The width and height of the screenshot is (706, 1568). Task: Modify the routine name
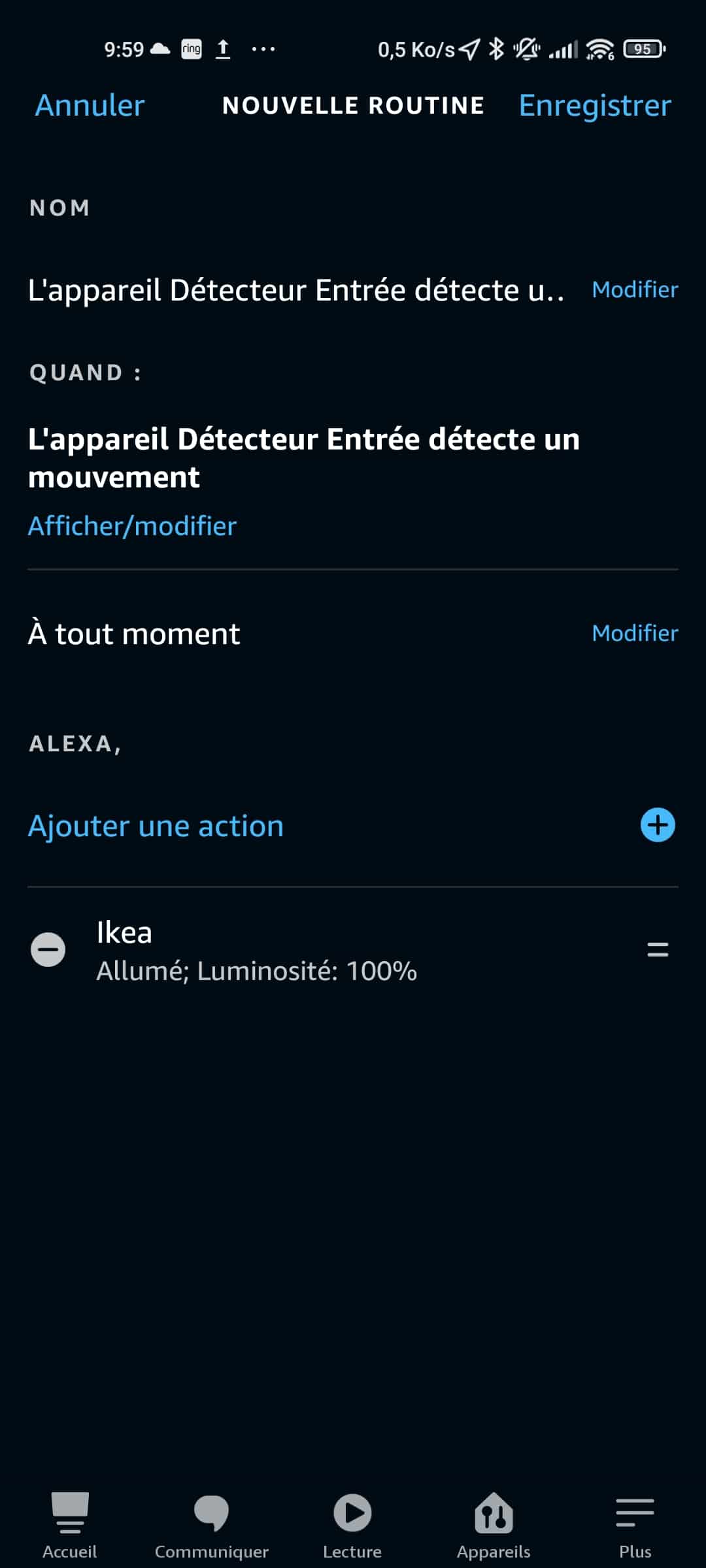635,289
